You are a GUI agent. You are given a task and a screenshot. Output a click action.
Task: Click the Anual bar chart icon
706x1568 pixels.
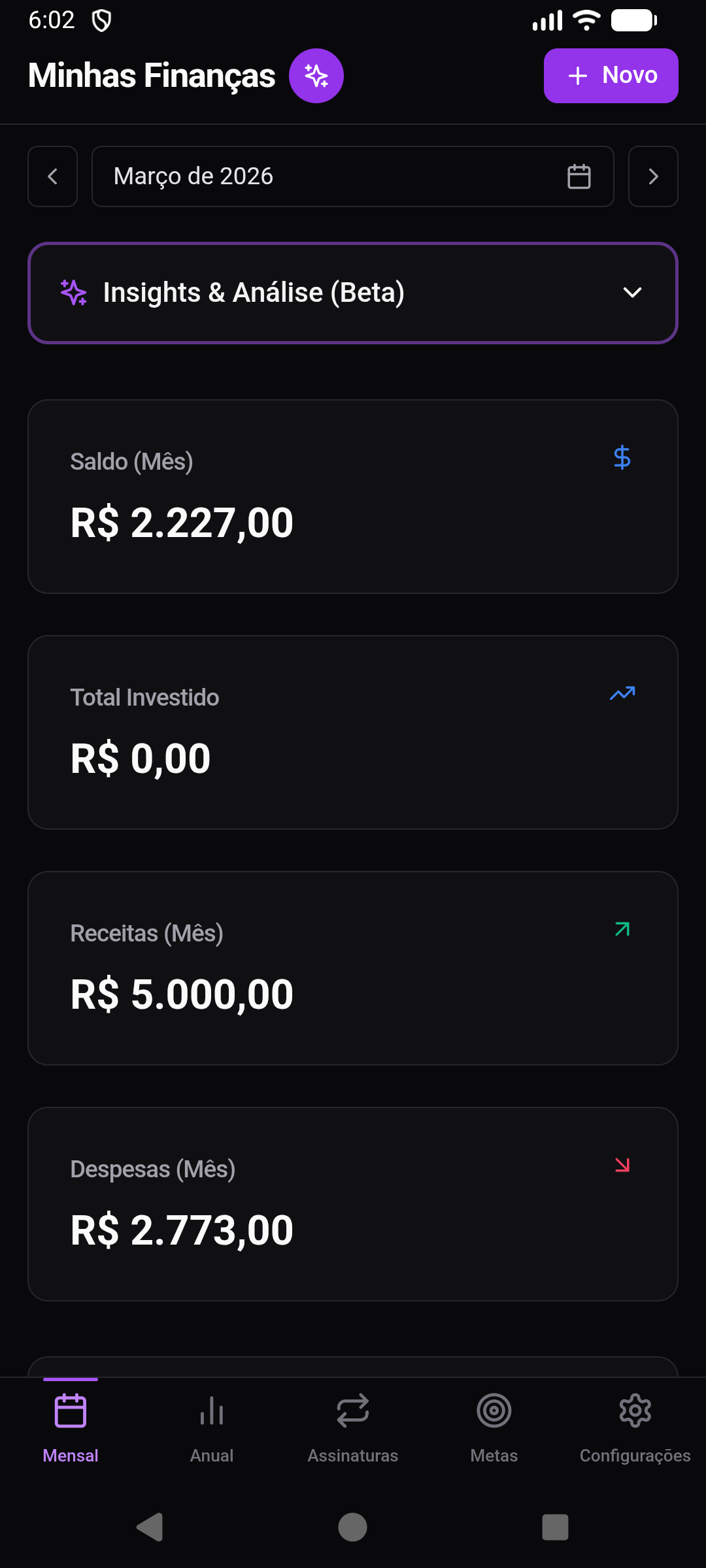tap(211, 1410)
